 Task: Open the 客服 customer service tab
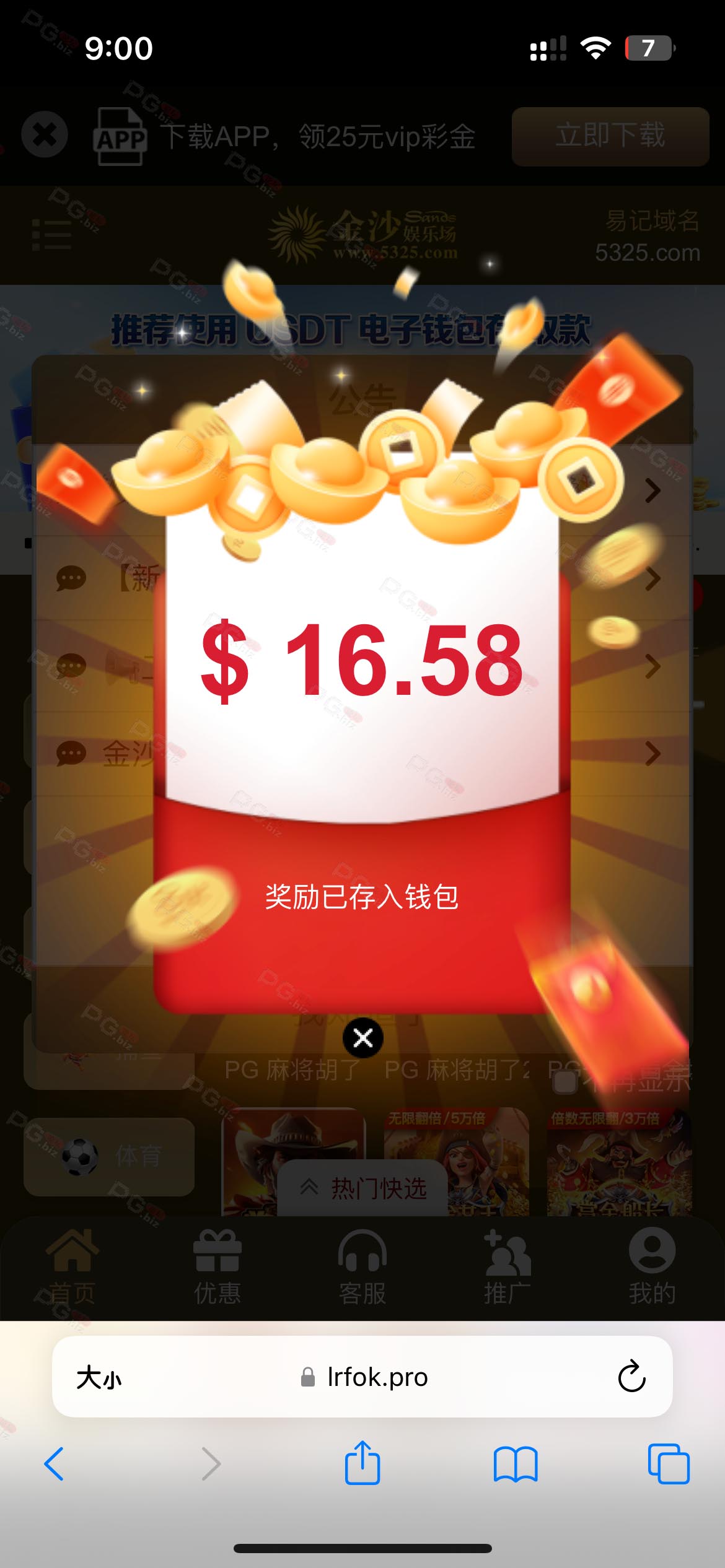tap(362, 1267)
